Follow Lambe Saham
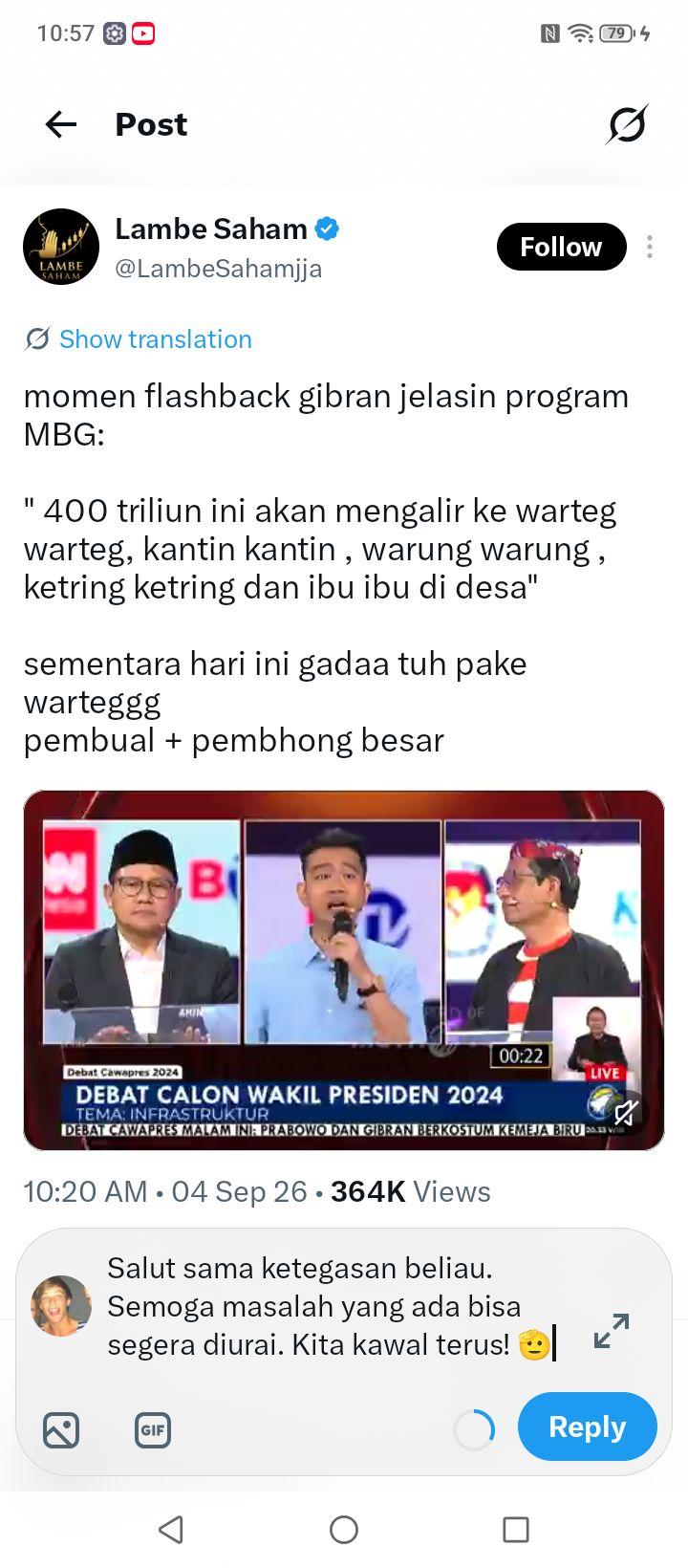This screenshot has height=1568, width=688. coord(561,247)
